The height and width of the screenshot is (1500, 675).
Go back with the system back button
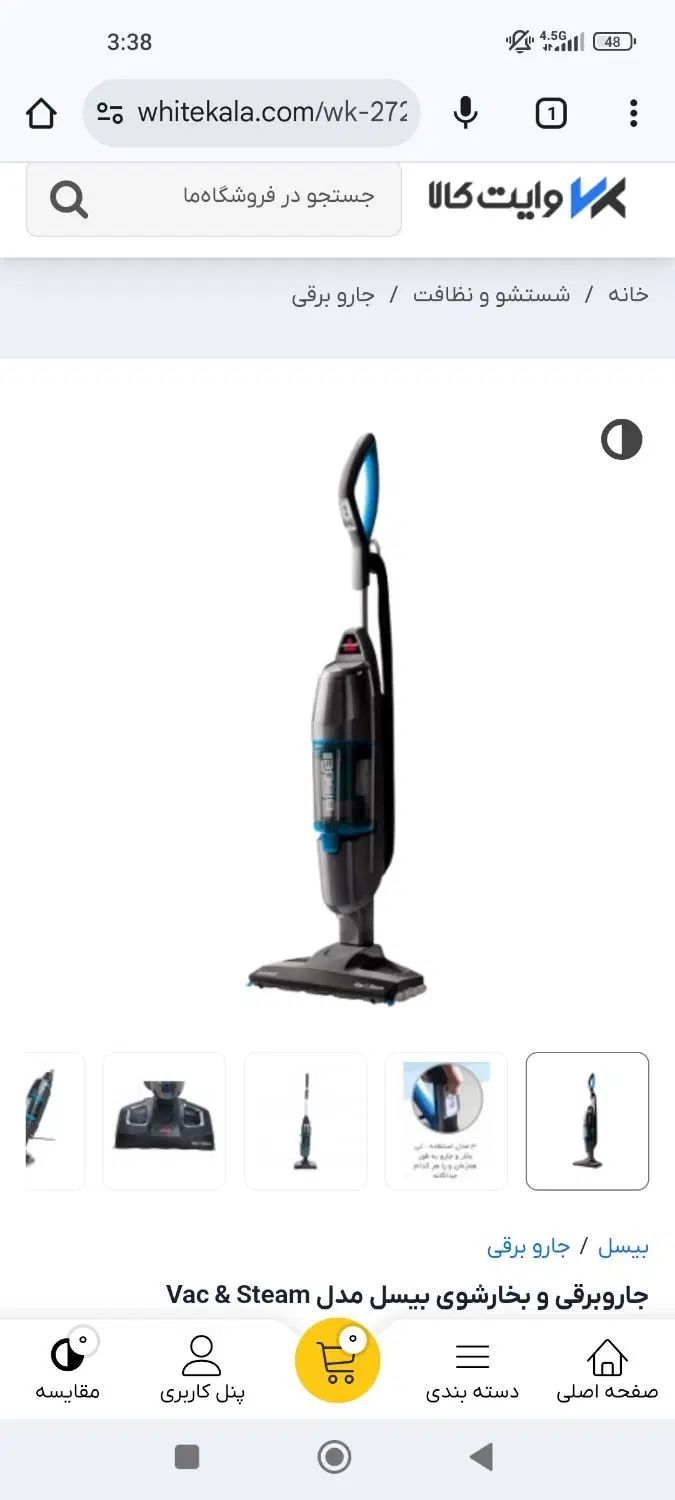point(481,1457)
